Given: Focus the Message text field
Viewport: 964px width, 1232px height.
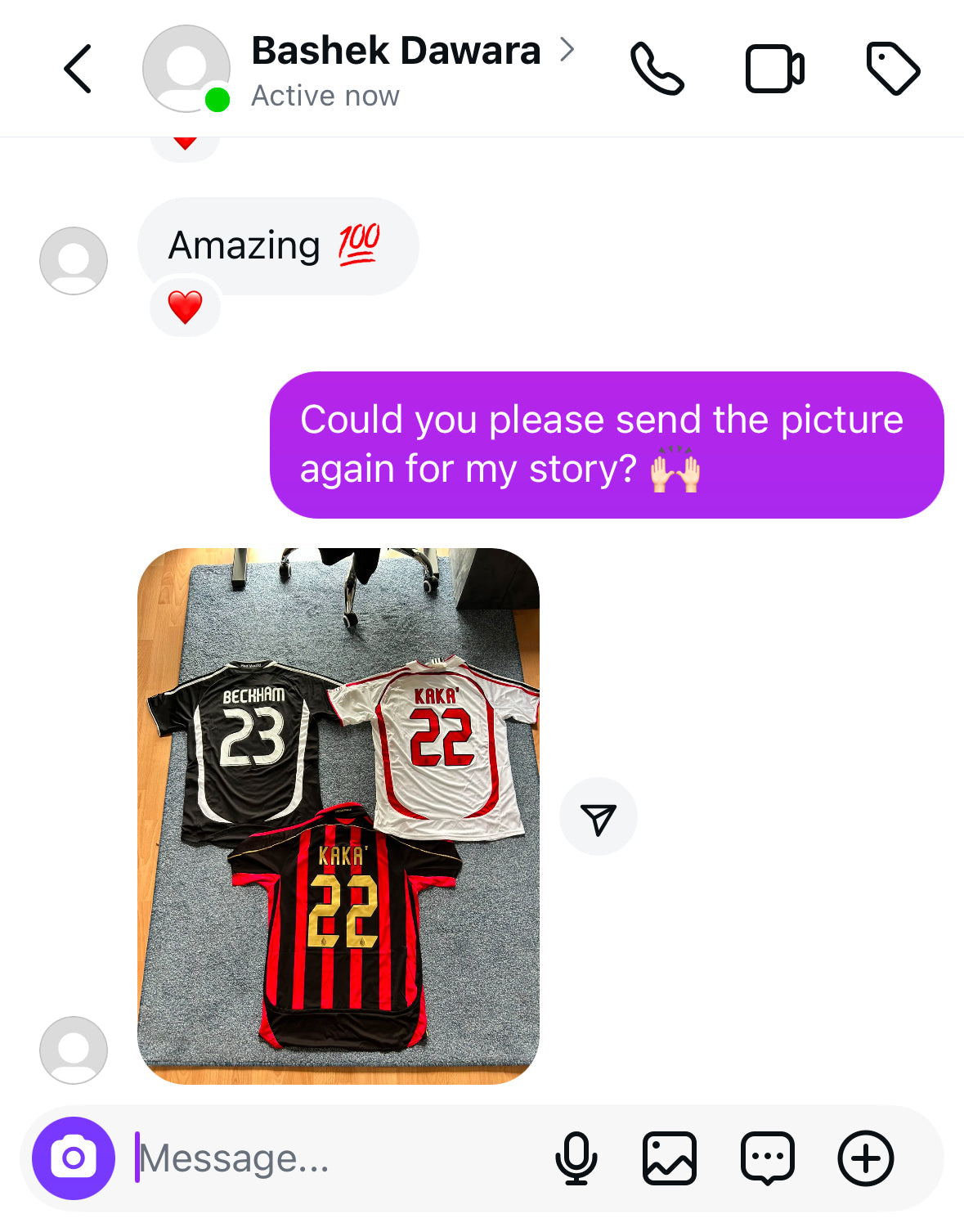Looking at the screenshot, I should [x=327, y=1158].
